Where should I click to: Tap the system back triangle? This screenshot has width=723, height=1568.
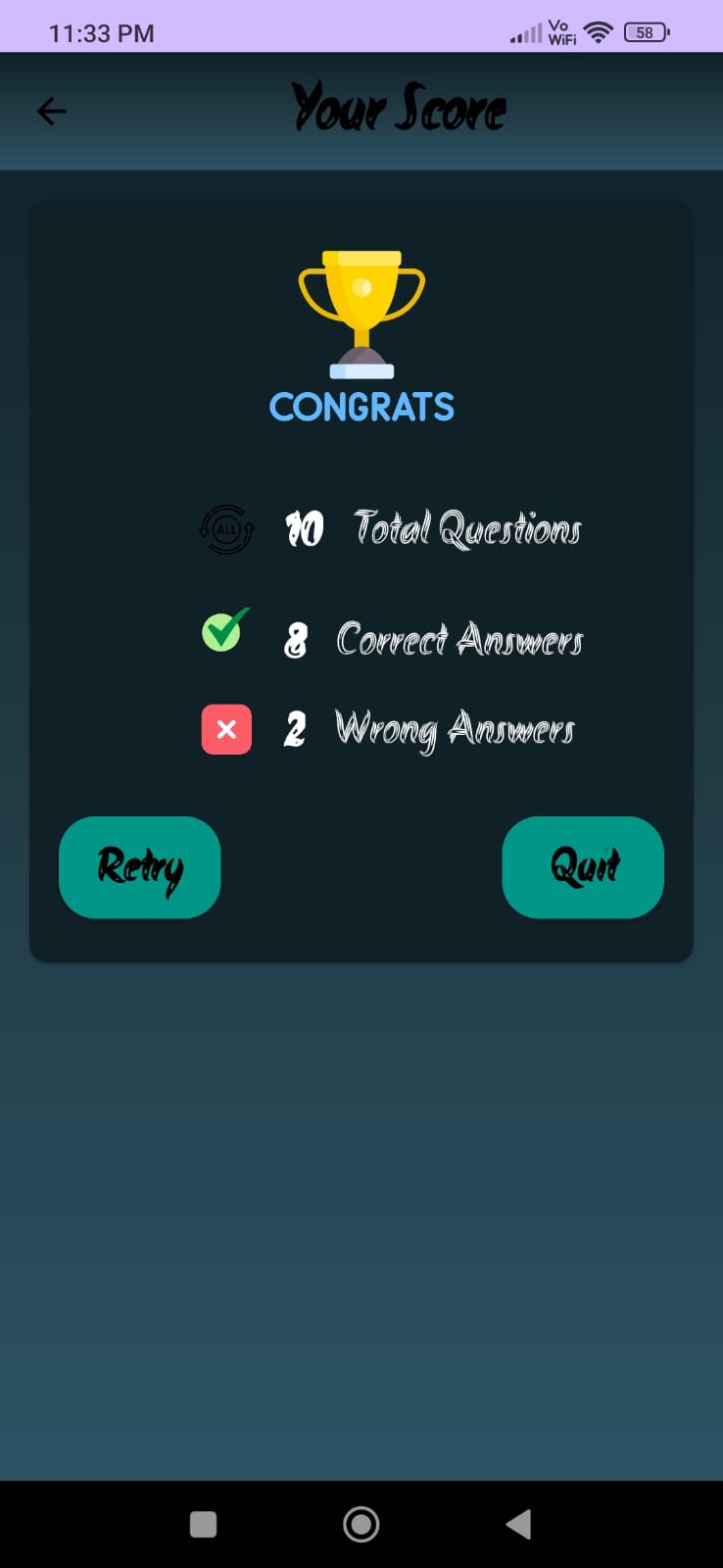[x=518, y=1524]
